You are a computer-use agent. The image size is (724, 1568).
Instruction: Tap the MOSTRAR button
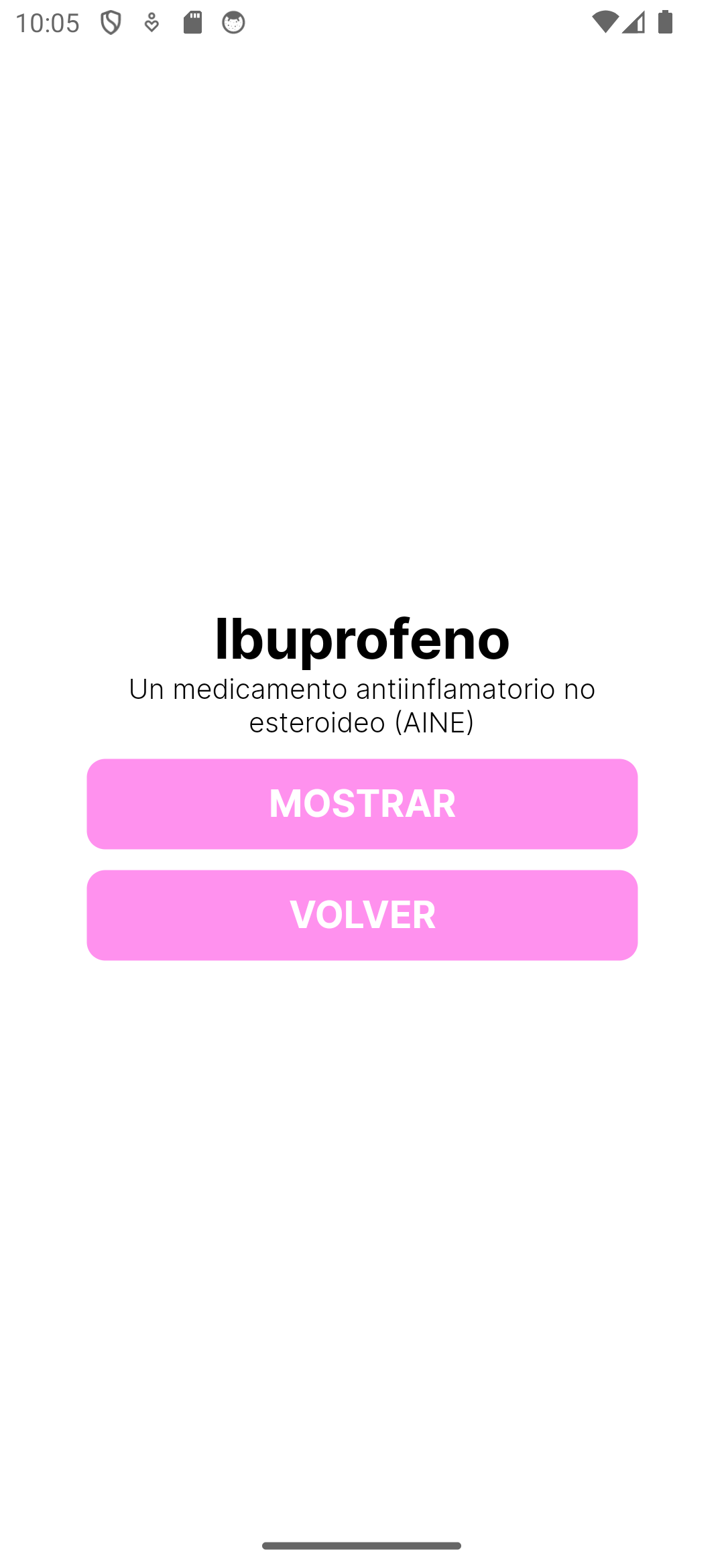point(362,803)
